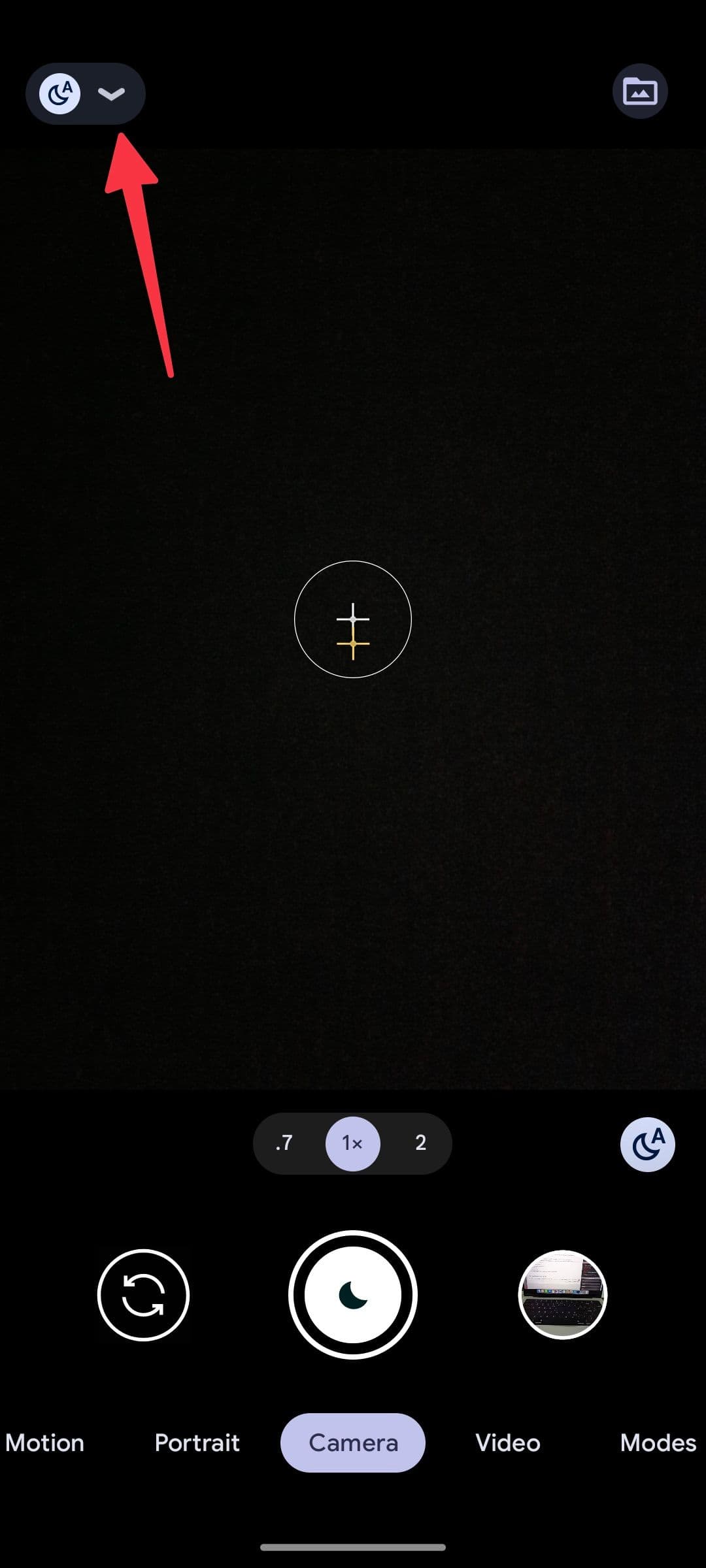Capture a photo with the shutter
The width and height of the screenshot is (706, 1568).
click(353, 1295)
